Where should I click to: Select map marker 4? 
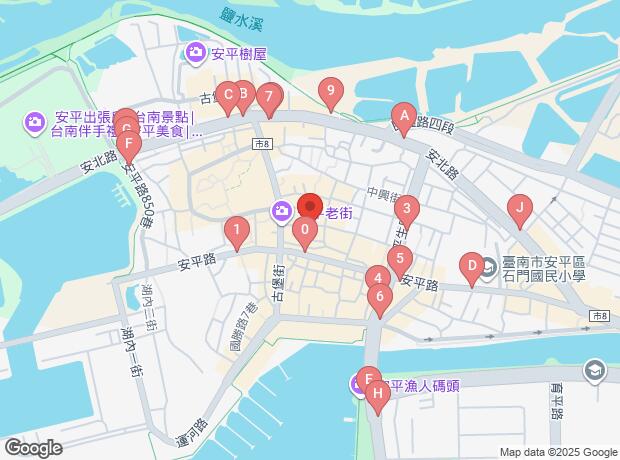tap(376, 279)
